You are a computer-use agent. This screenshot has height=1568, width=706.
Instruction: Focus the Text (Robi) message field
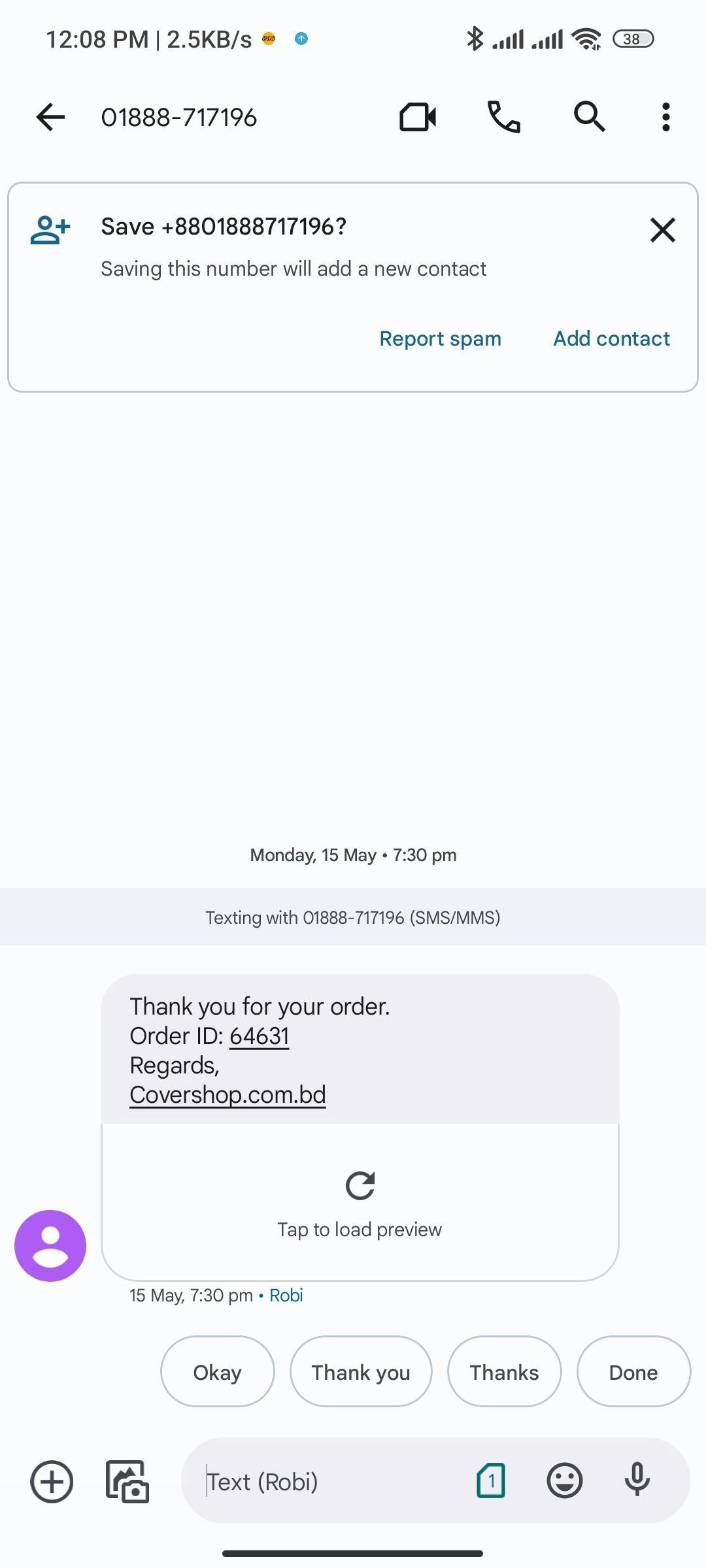pyautogui.click(x=327, y=1481)
